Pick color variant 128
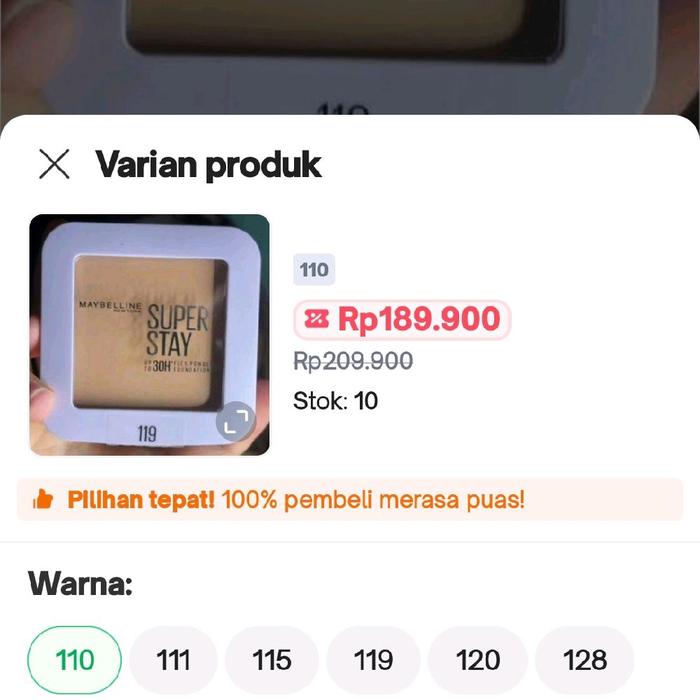Viewport: 700px width, 700px height. 584,660
